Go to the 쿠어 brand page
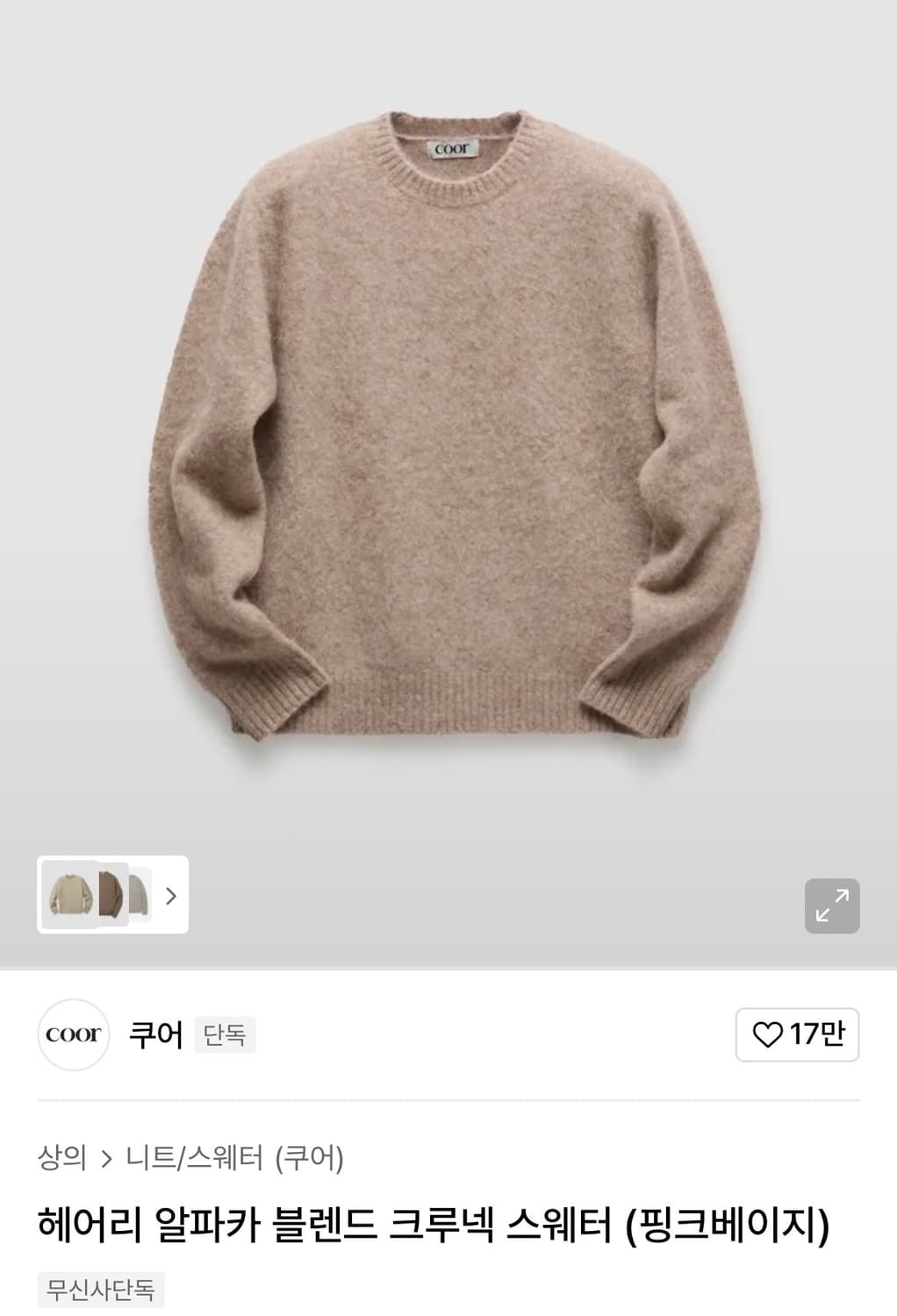Viewport: 897px width, 1316px height. [154, 1035]
